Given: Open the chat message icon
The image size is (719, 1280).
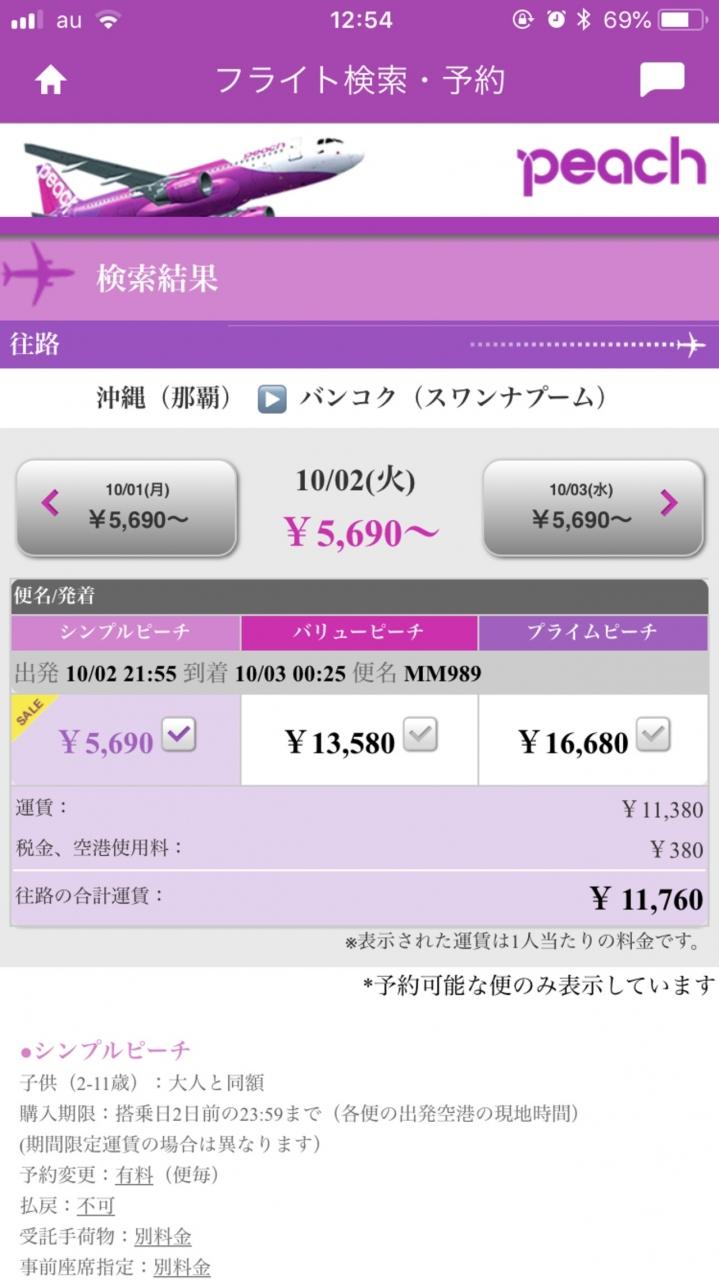Looking at the screenshot, I should click(662, 81).
